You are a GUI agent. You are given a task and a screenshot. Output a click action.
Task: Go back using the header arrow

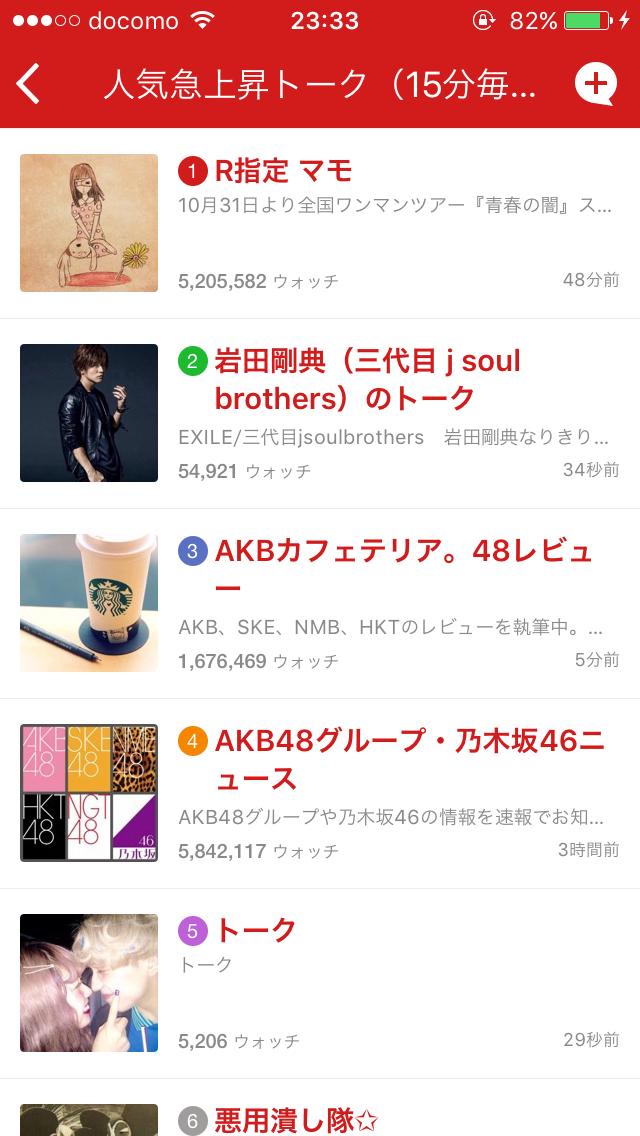pyautogui.click(x=29, y=84)
